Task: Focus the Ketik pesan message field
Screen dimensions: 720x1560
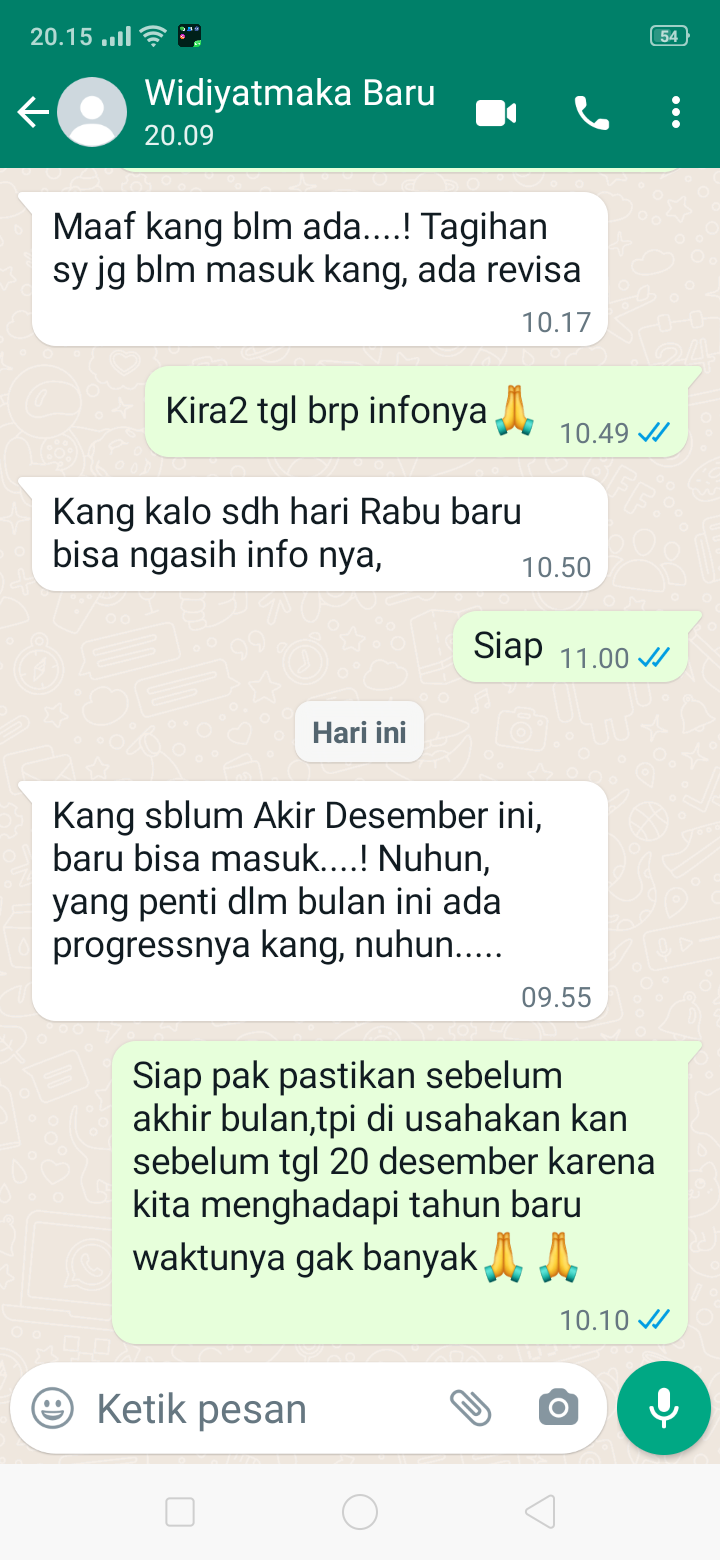Action: click(250, 1409)
